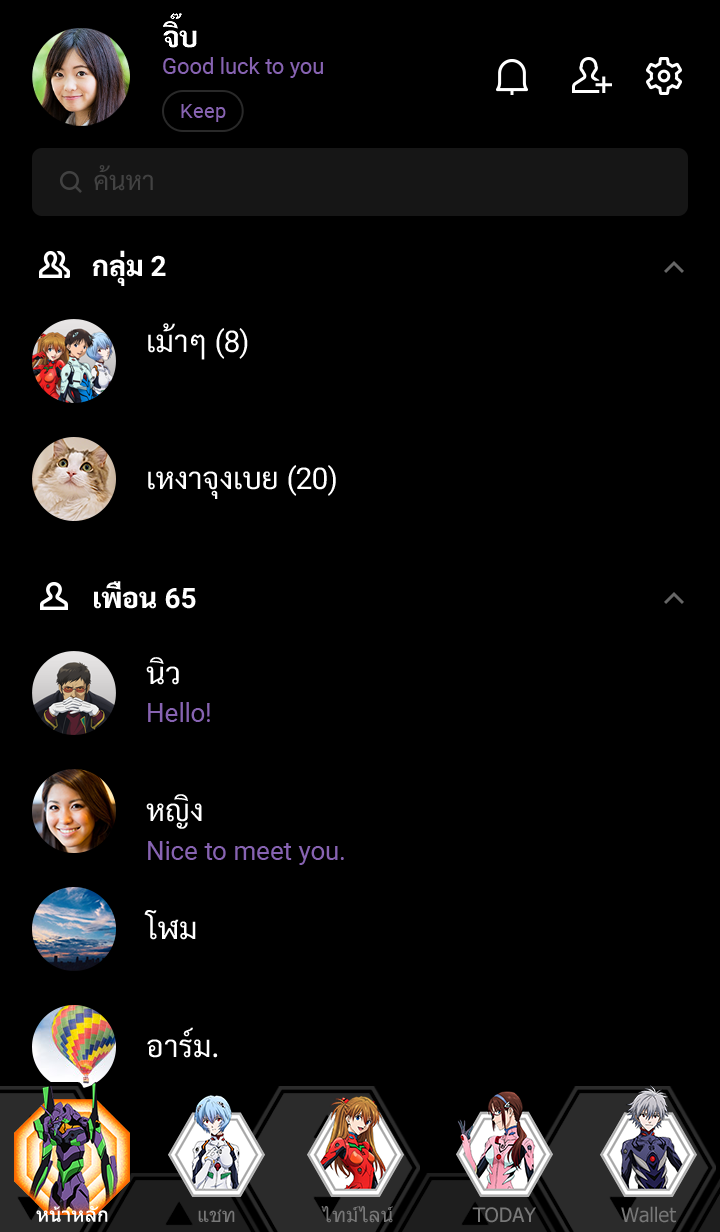Tap the add friend icon
Image resolution: width=720 pixels, height=1232 pixels.
(x=591, y=77)
